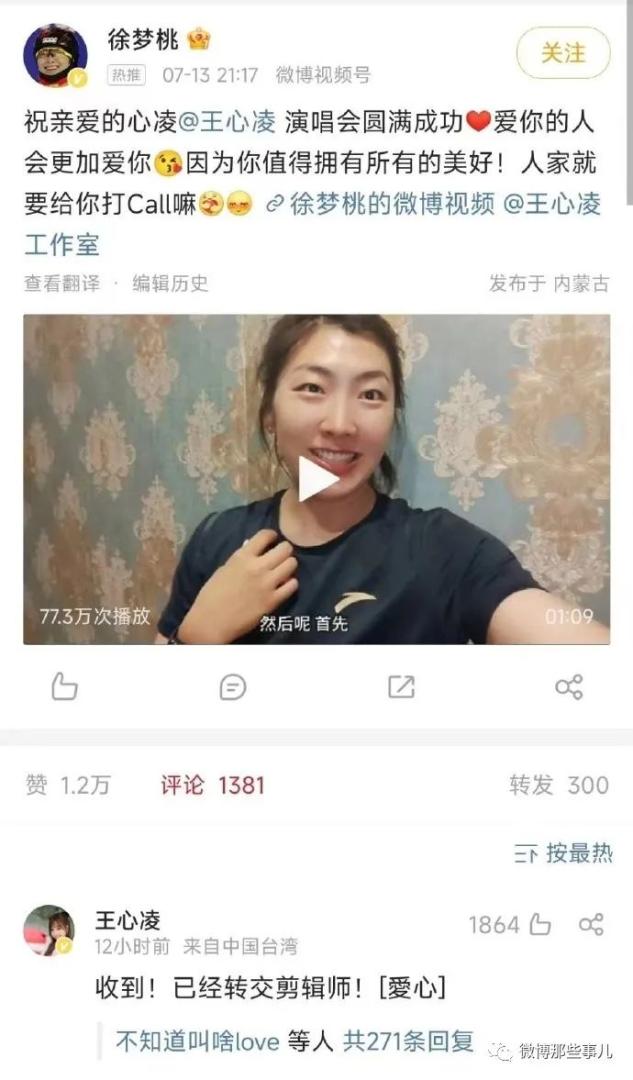Share 王心凌's comment

pos(592,925)
